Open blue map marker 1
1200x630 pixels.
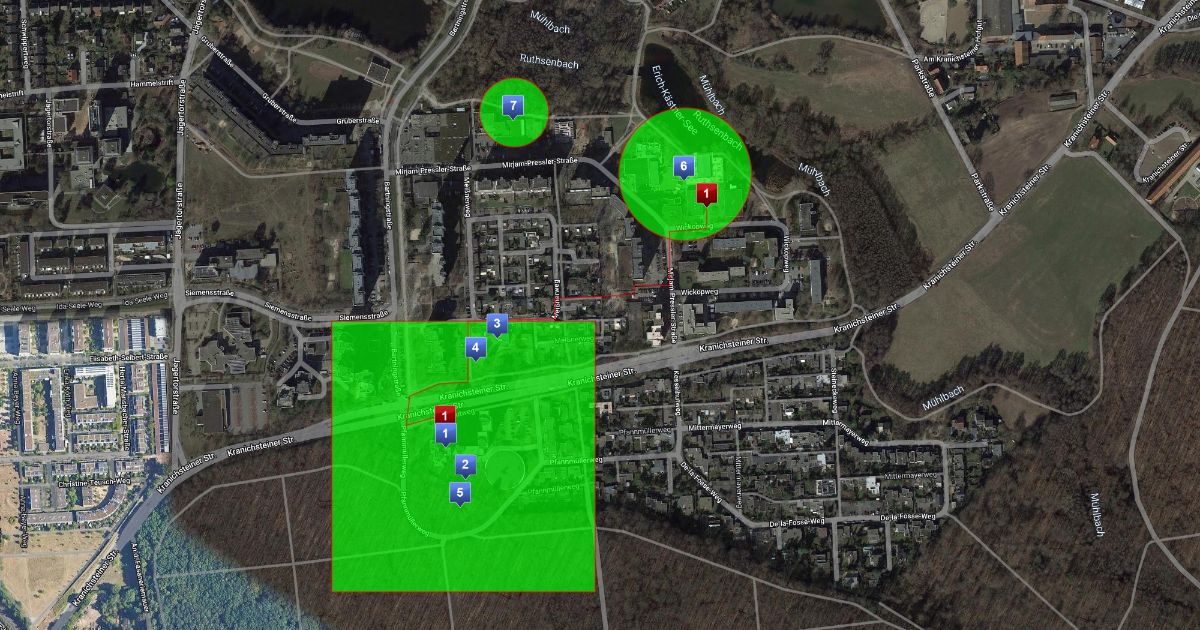(x=446, y=433)
